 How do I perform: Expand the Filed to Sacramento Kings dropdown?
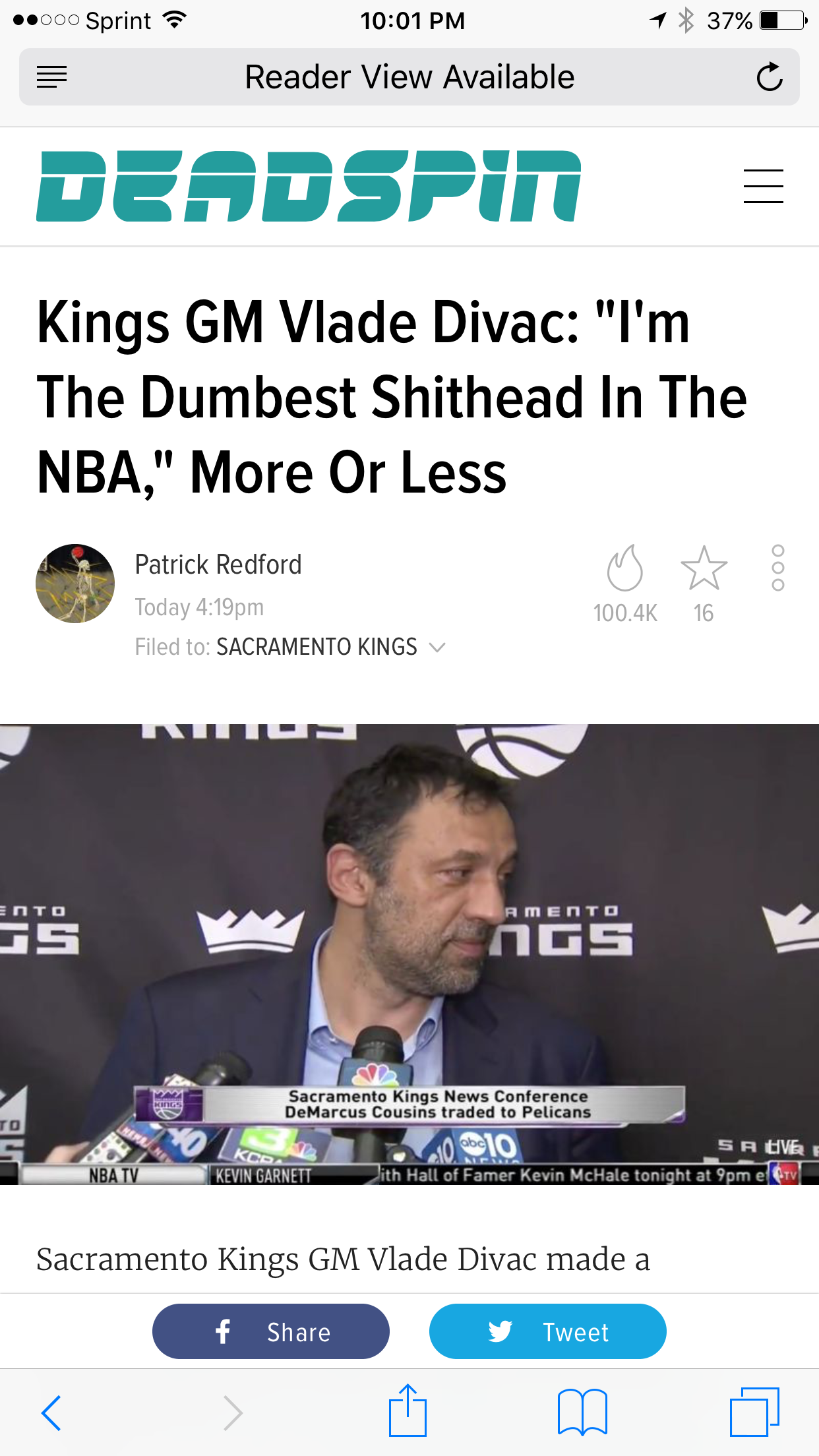pos(438,648)
